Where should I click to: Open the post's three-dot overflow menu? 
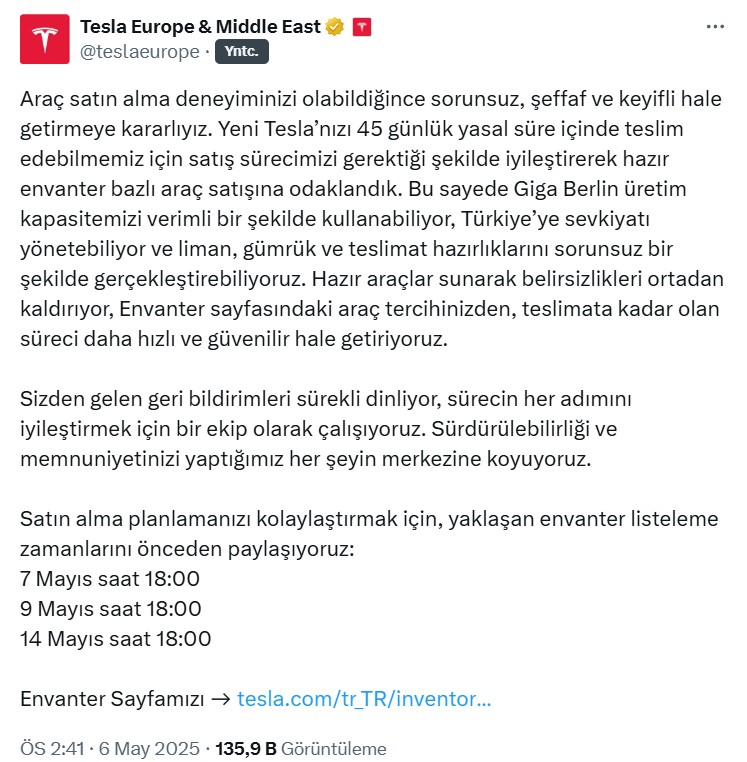714,27
